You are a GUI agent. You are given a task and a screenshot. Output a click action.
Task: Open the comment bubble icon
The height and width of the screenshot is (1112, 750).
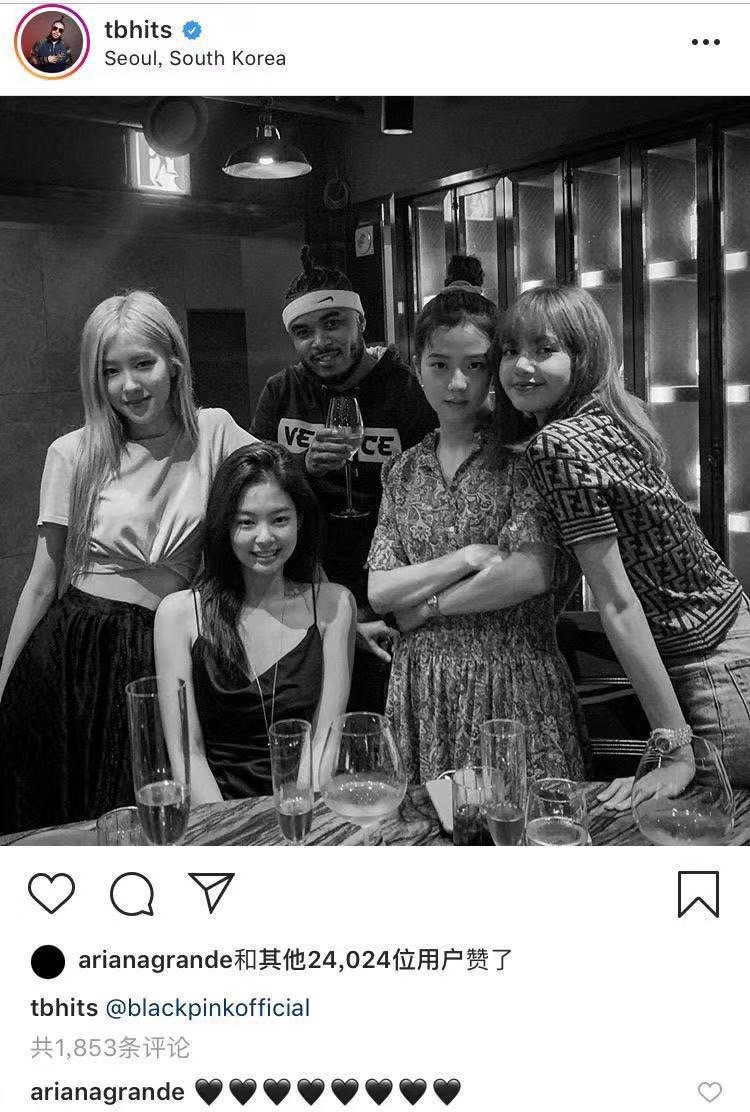pos(132,893)
